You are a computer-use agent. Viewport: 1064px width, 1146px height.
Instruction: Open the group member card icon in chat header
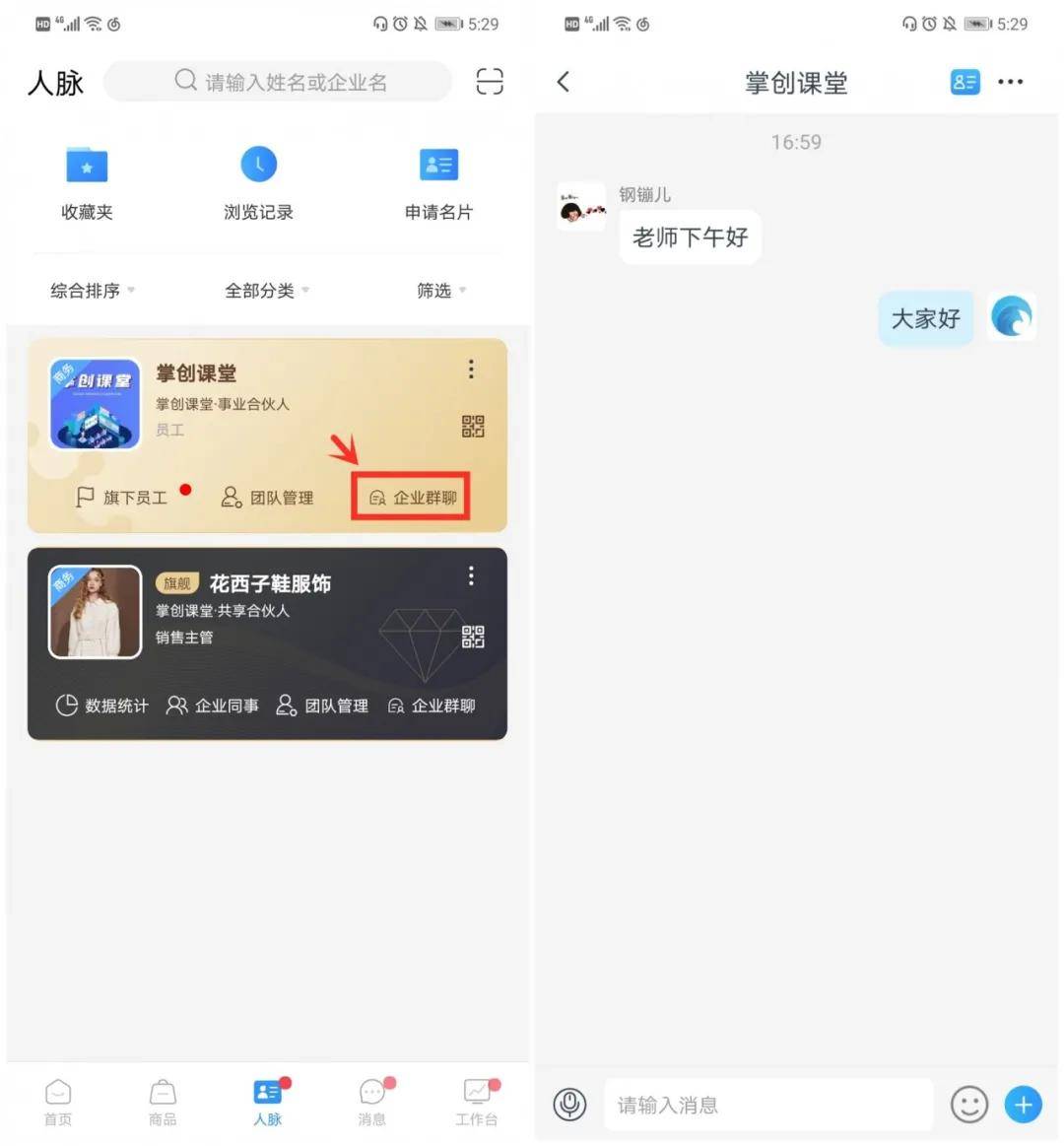[x=964, y=83]
